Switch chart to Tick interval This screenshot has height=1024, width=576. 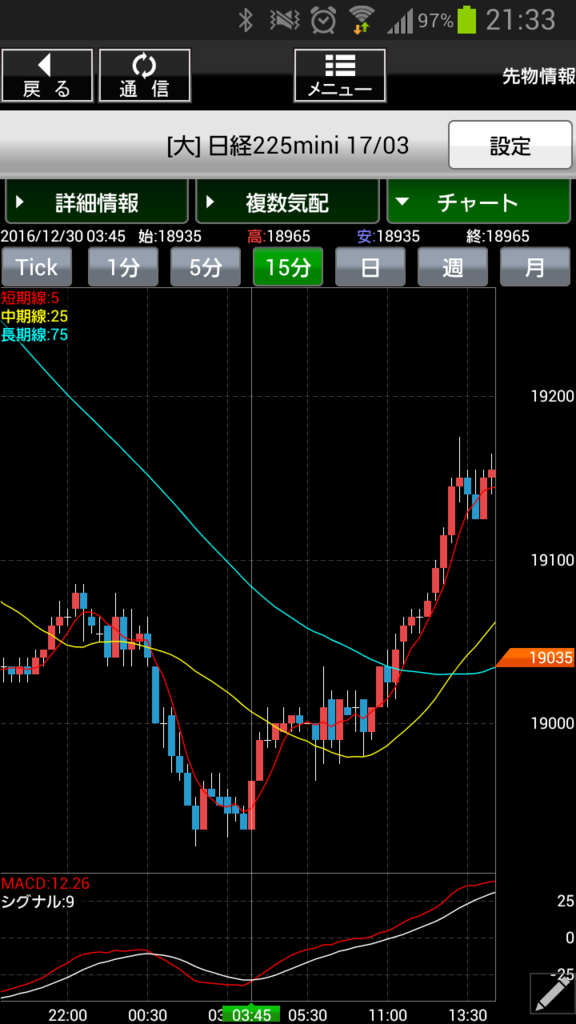tap(37, 266)
